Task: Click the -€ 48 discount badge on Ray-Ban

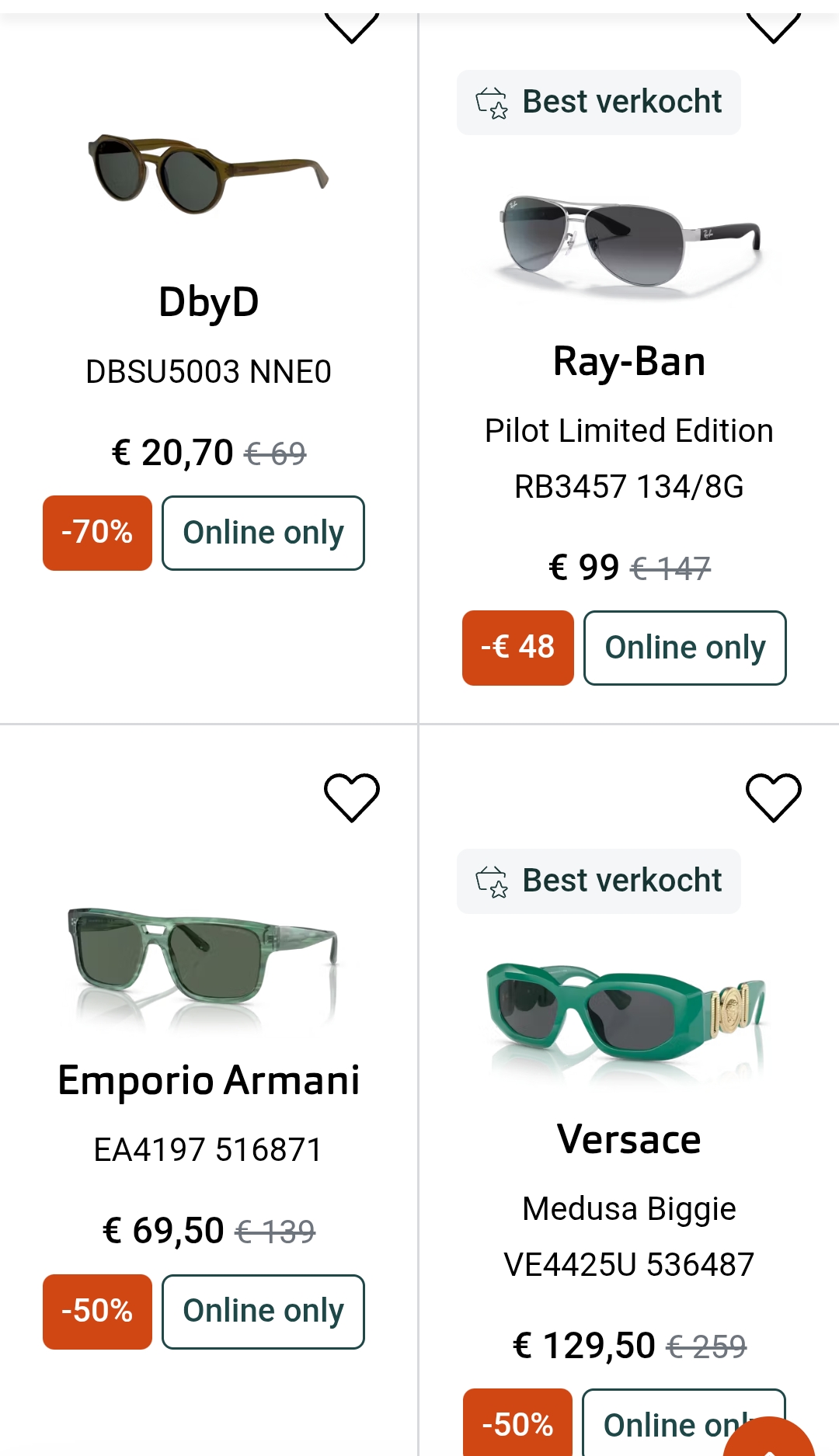Action: point(517,647)
